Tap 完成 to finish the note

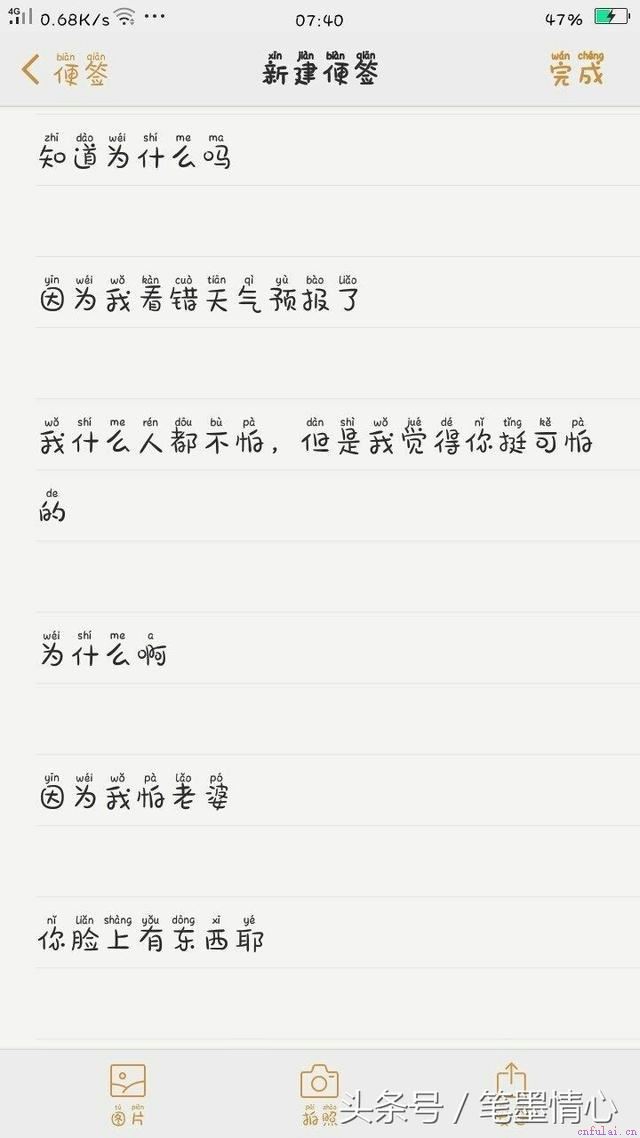577,70
